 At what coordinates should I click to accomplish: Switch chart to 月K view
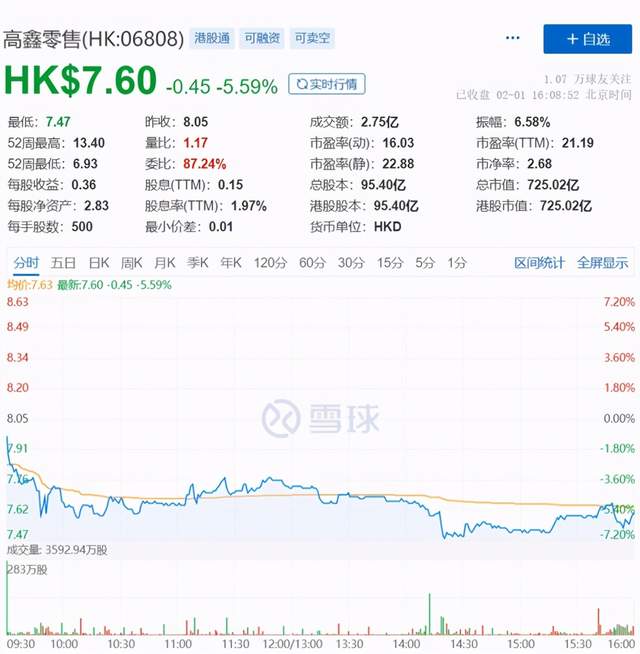(x=165, y=263)
